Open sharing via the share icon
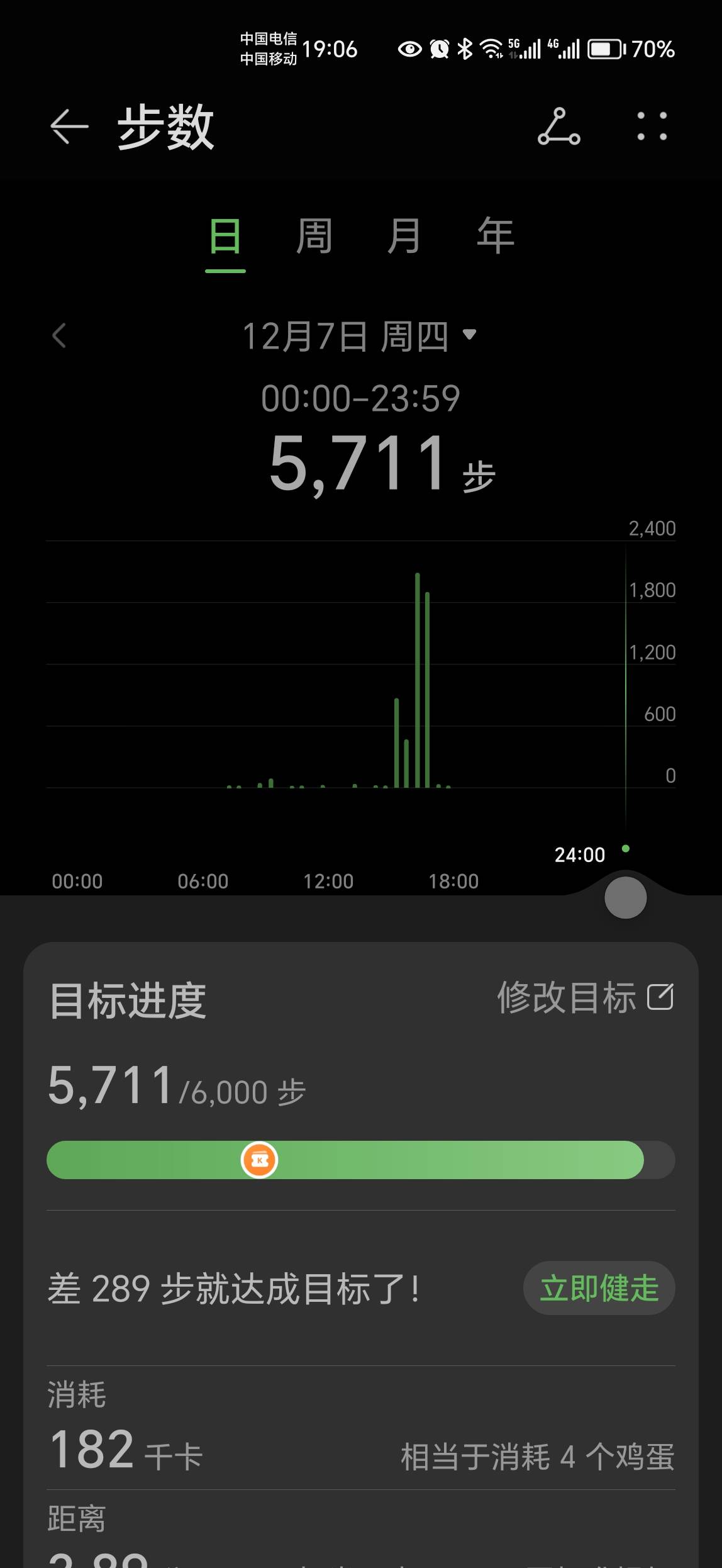722x1568 pixels. click(x=558, y=126)
